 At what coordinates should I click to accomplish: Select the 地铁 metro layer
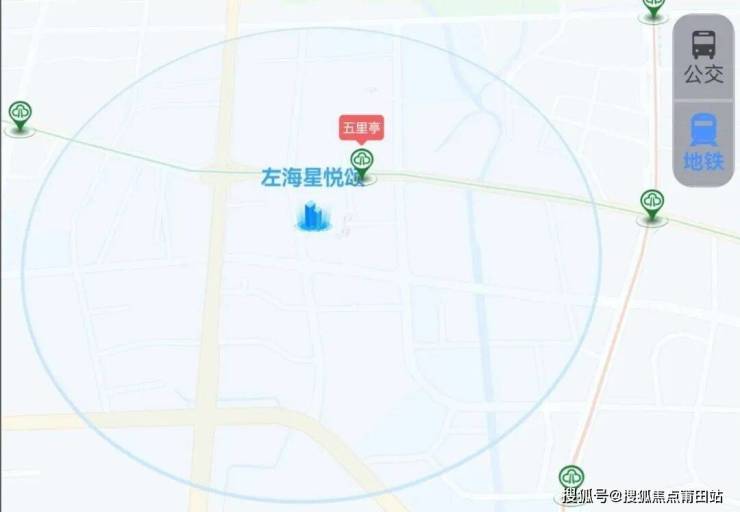pyautogui.click(x=704, y=143)
